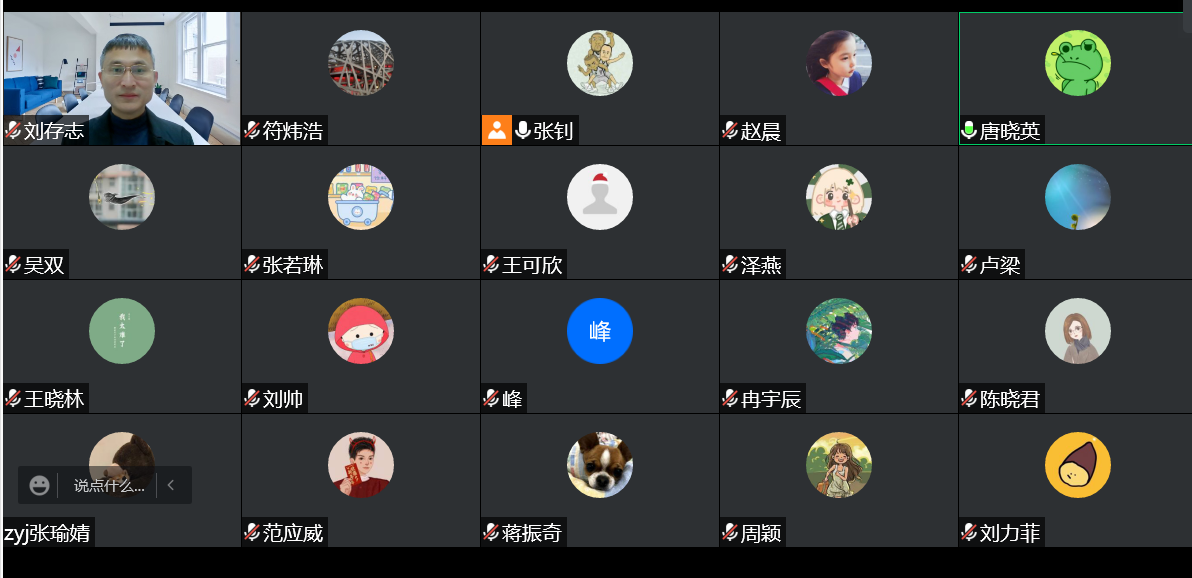Image resolution: width=1192 pixels, height=578 pixels.
Task: Open the emoji reaction picker
Action: [x=39, y=486]
